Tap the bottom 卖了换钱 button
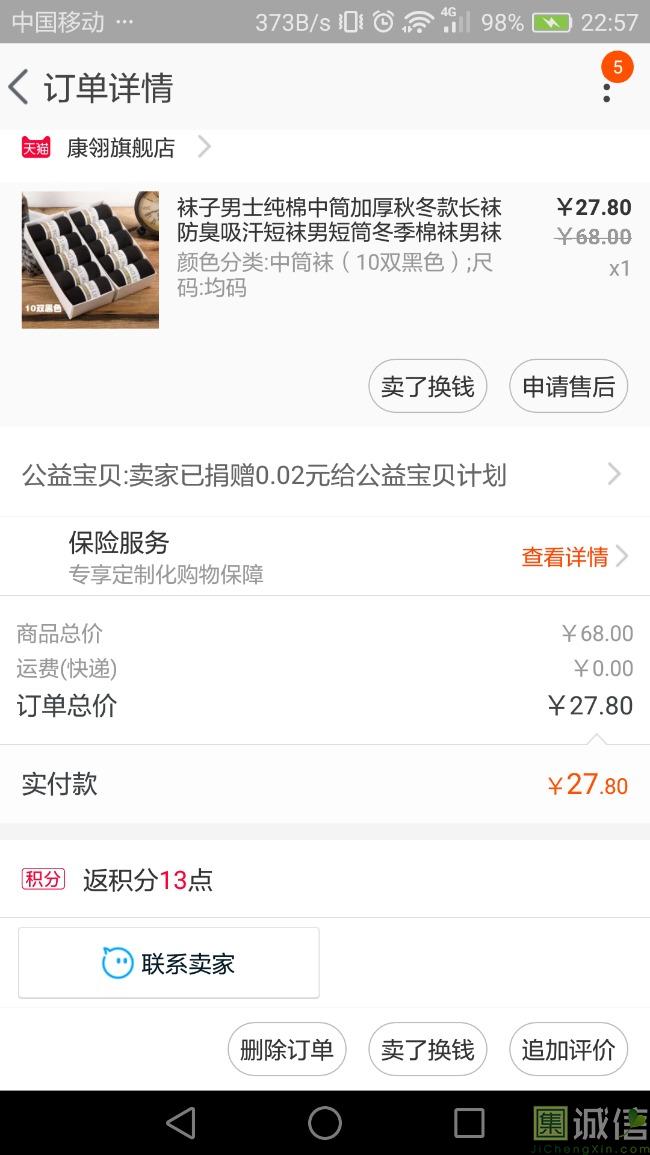Image resolution: width=650 pixels, height=1155 pixels. click(x=427, y=1049)
